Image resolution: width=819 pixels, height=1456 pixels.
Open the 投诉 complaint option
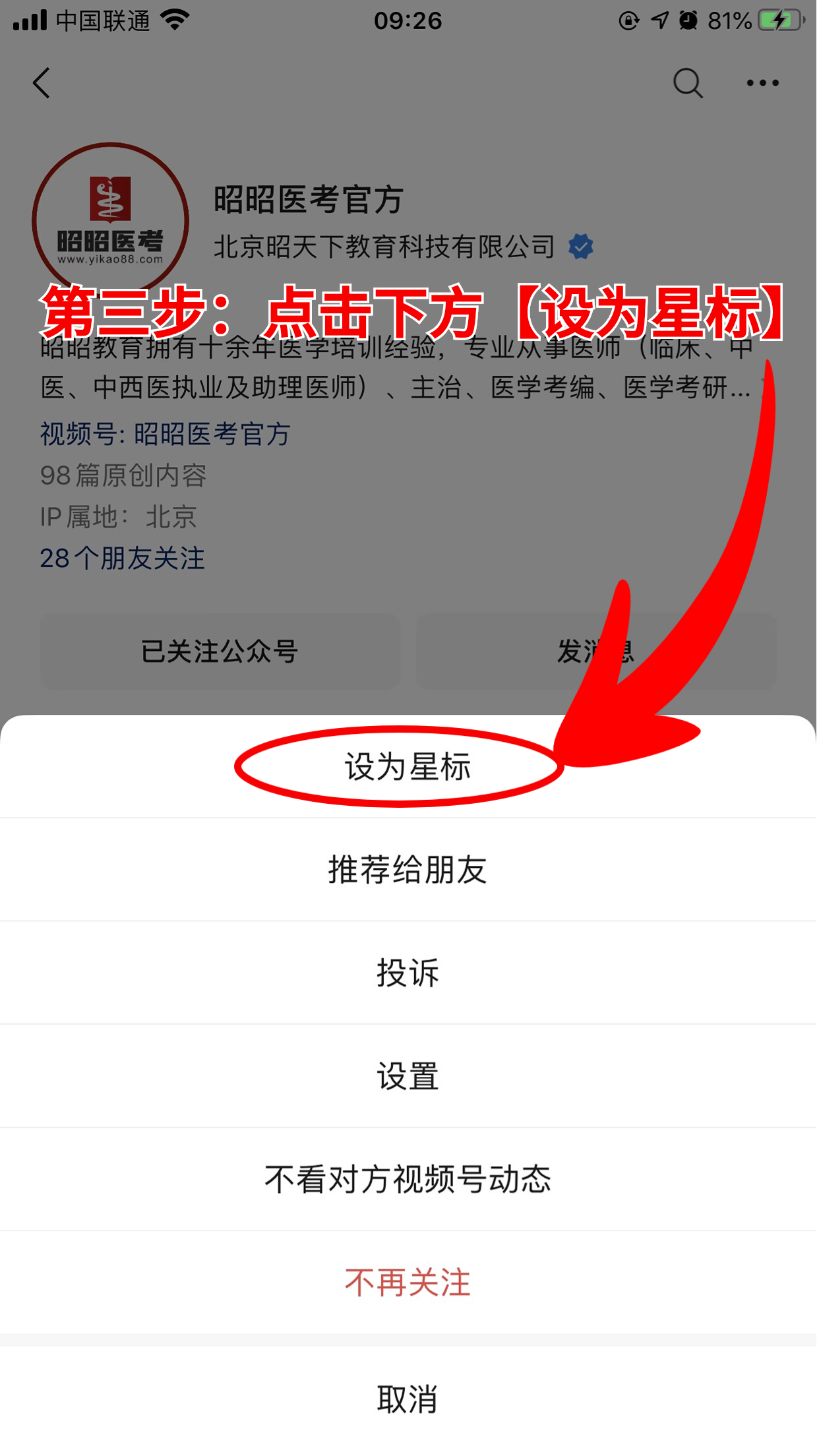tap(408, 973)
